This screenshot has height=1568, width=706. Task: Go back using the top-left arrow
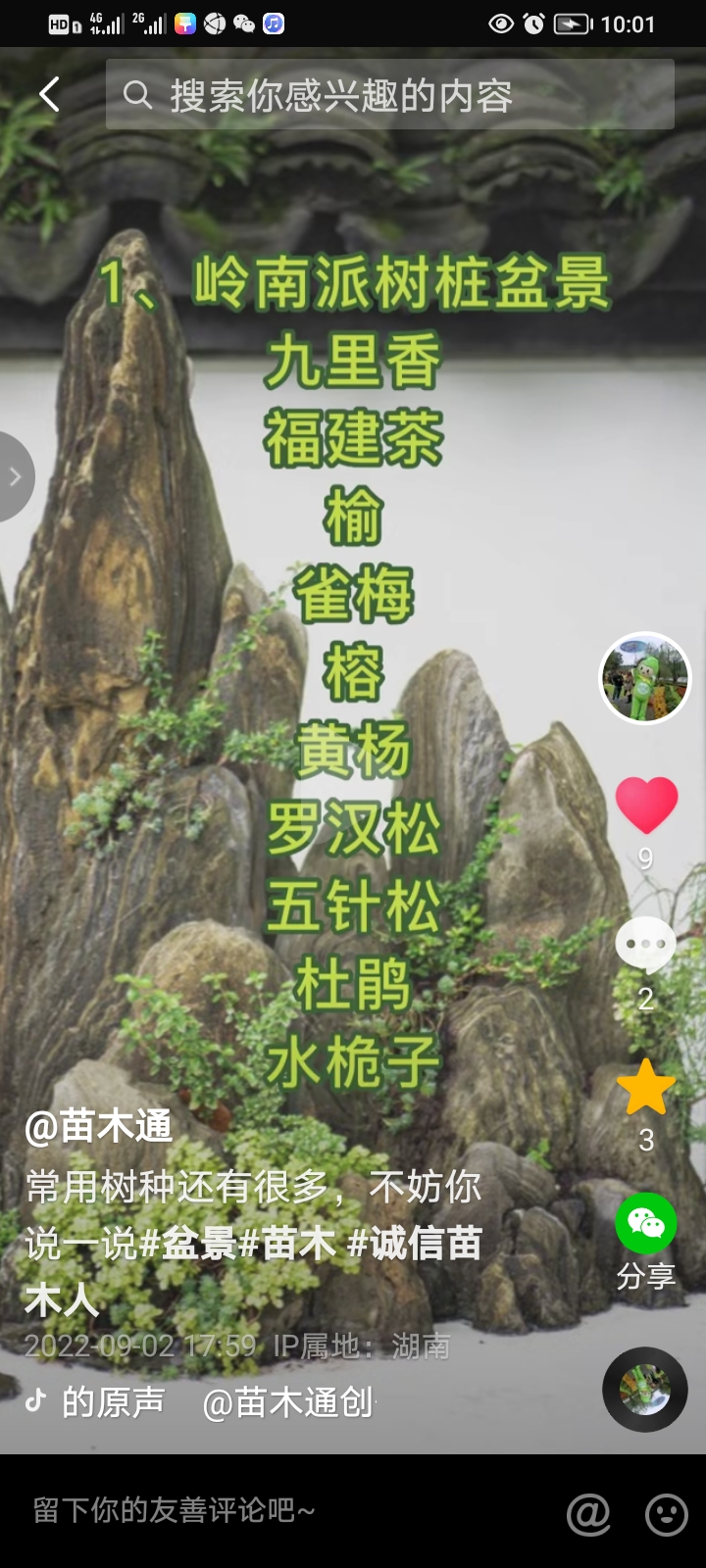coord(49,95)
